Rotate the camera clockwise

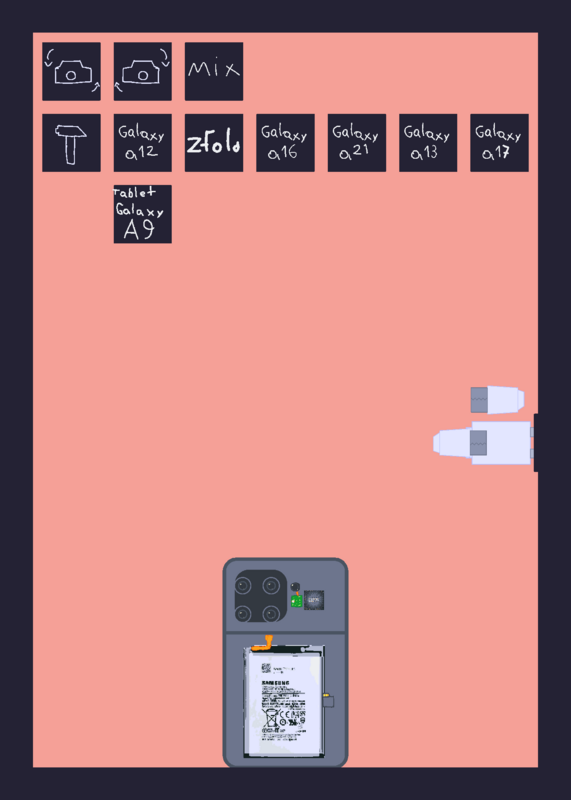tap(143, 71)
